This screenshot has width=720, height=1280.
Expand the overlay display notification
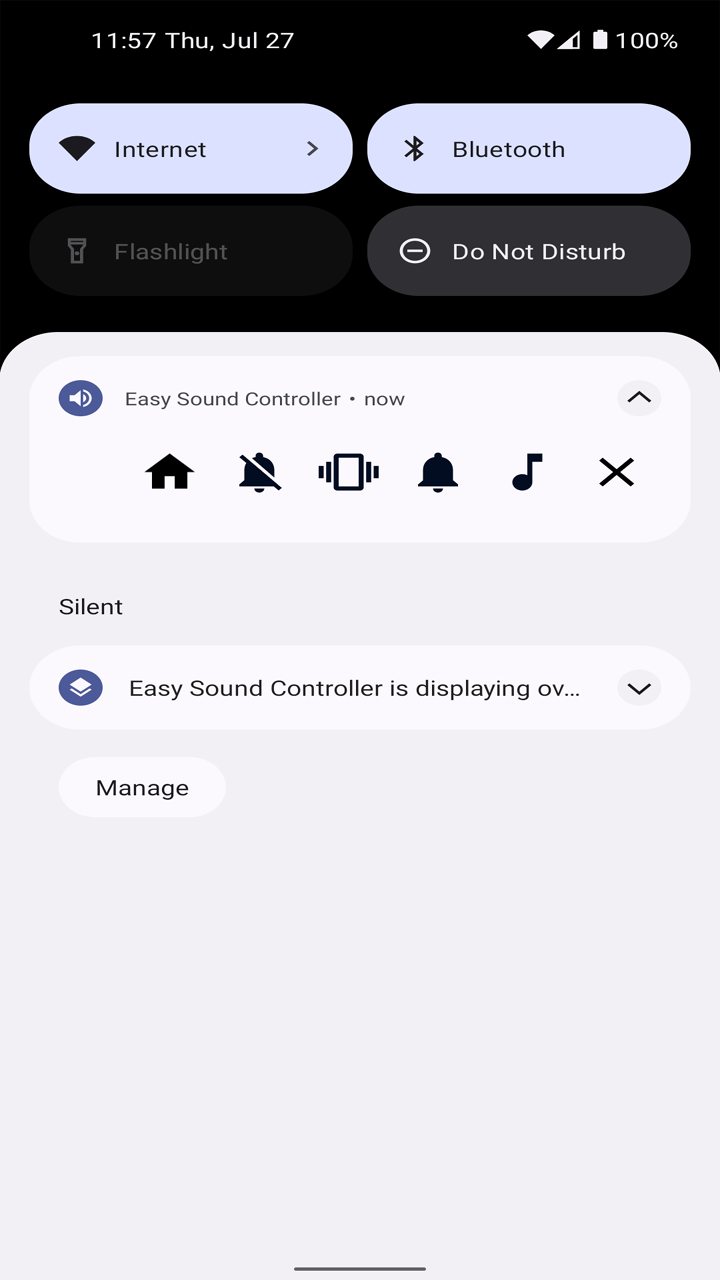pos(637,688)
